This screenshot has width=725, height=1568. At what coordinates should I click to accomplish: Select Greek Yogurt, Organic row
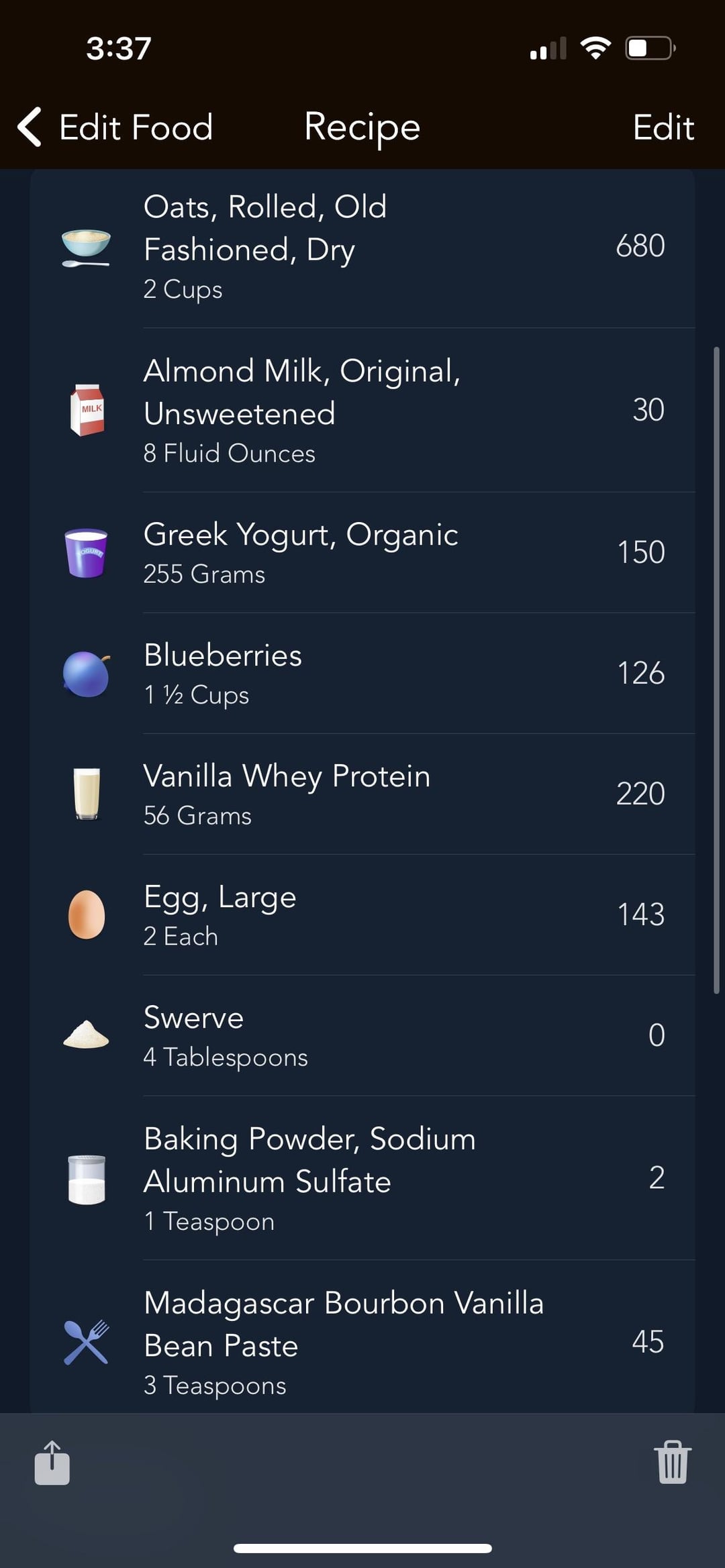click(x=362, y=552)
